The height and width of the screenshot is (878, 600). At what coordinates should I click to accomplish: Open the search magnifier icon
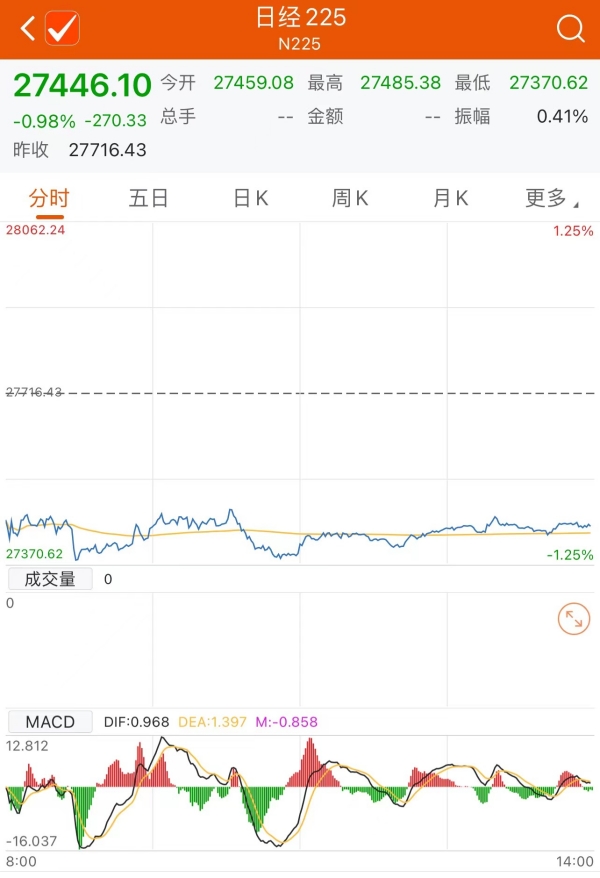coord(570,29)
